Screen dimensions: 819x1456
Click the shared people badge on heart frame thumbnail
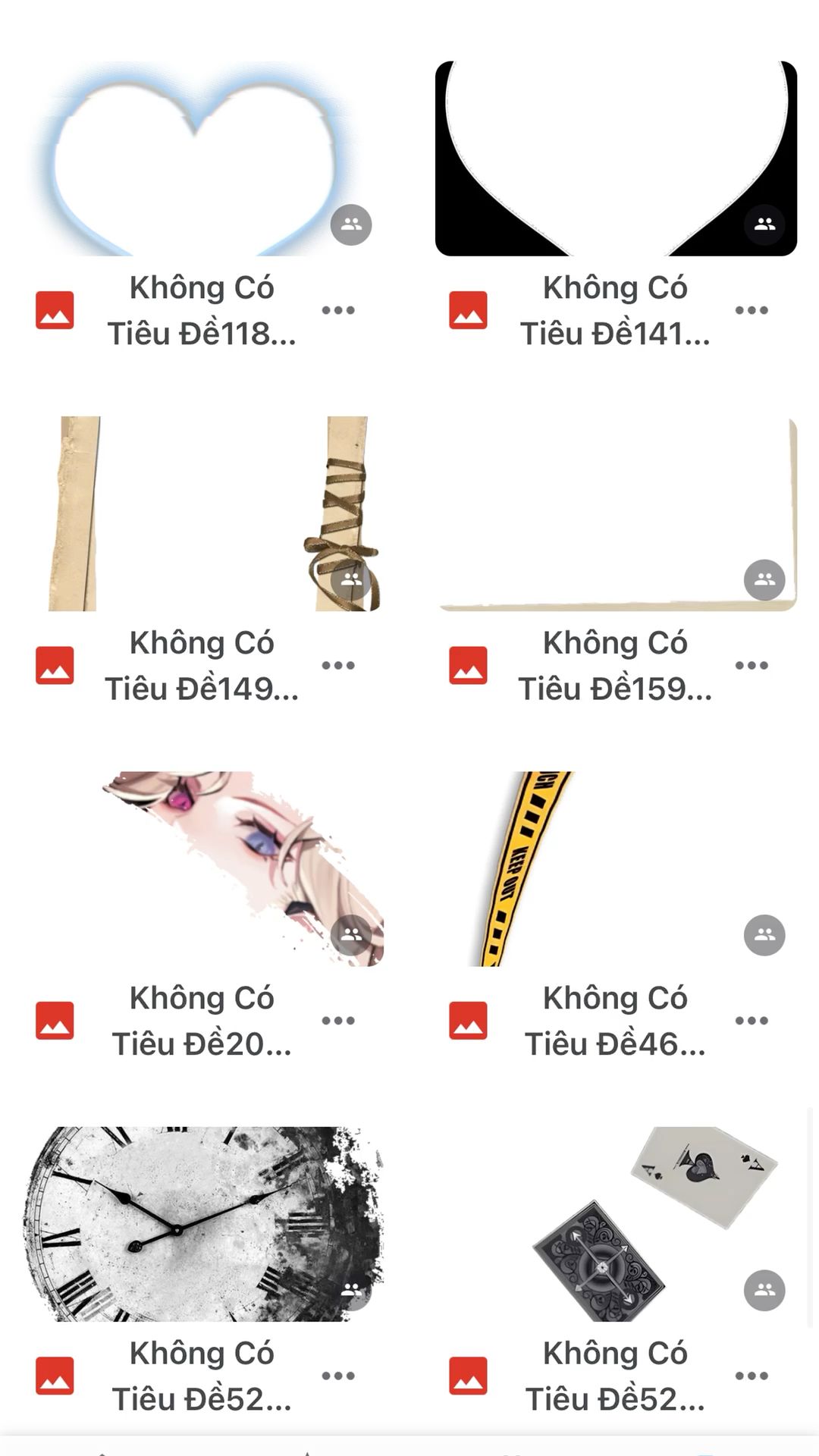350,223
